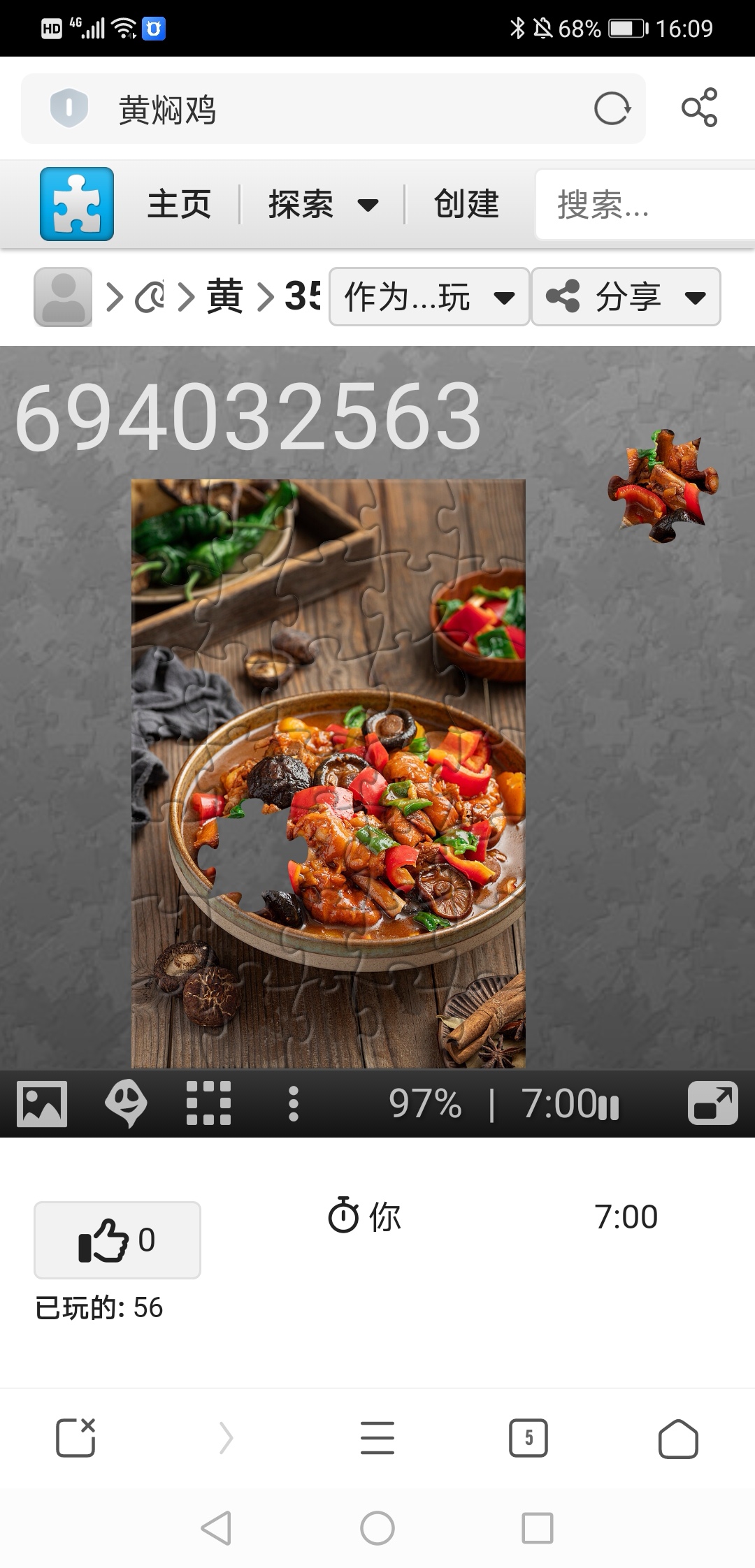This screenshot has width=755, height=1568.
Task: Reload the page from the address bar
Action: (612, 108)
